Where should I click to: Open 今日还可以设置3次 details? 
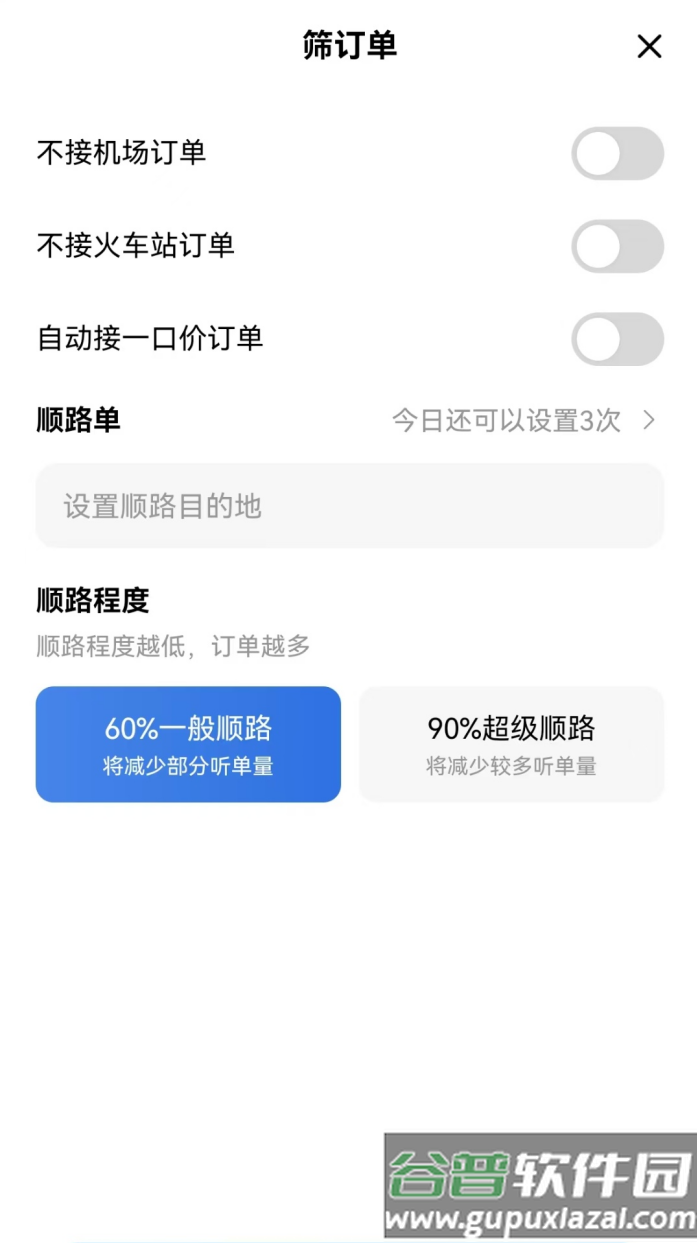pos(523,421)
